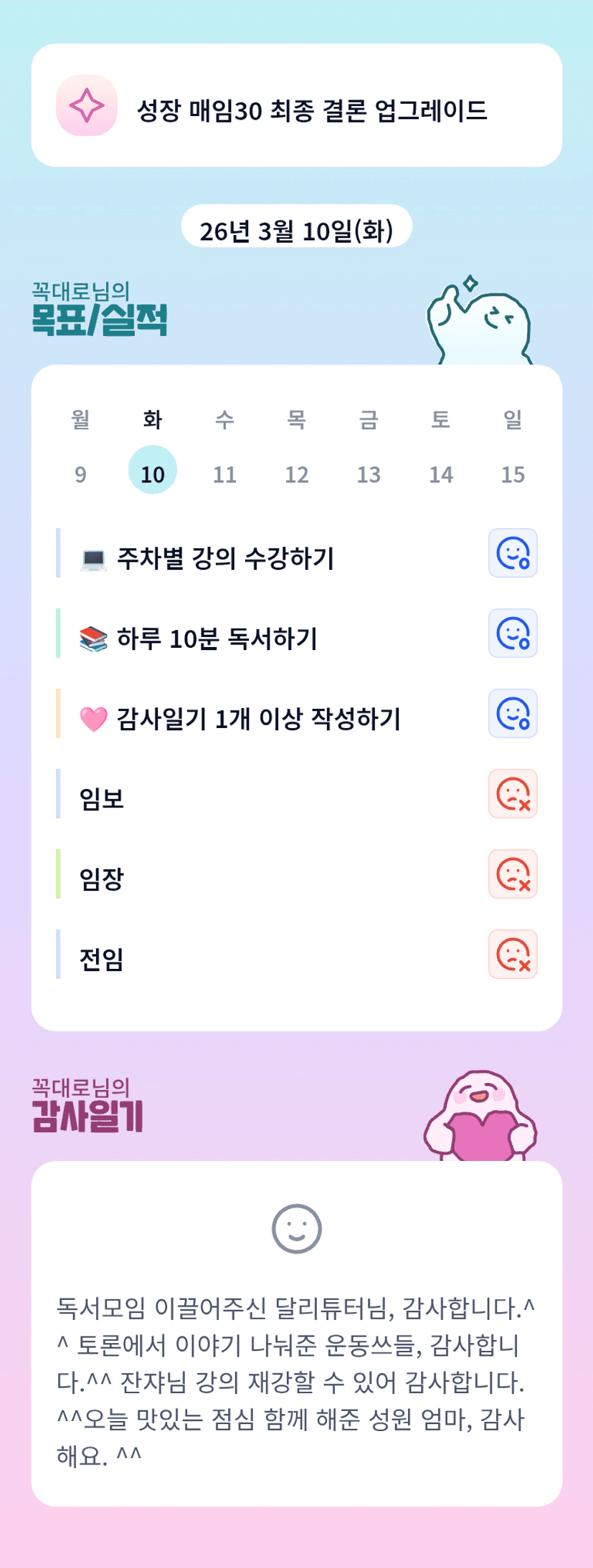Tap the sad-face status for 임장
Screen dimensions: 593x1568
point(513,874)
